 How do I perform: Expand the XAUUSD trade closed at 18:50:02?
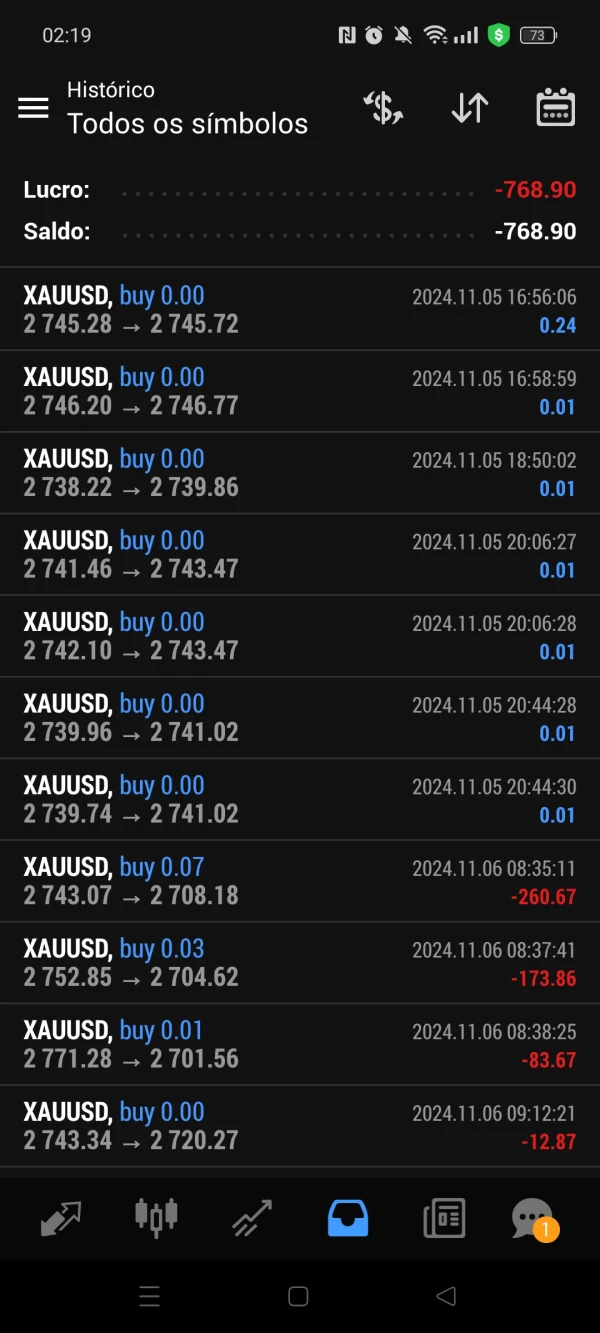[300, 473]
